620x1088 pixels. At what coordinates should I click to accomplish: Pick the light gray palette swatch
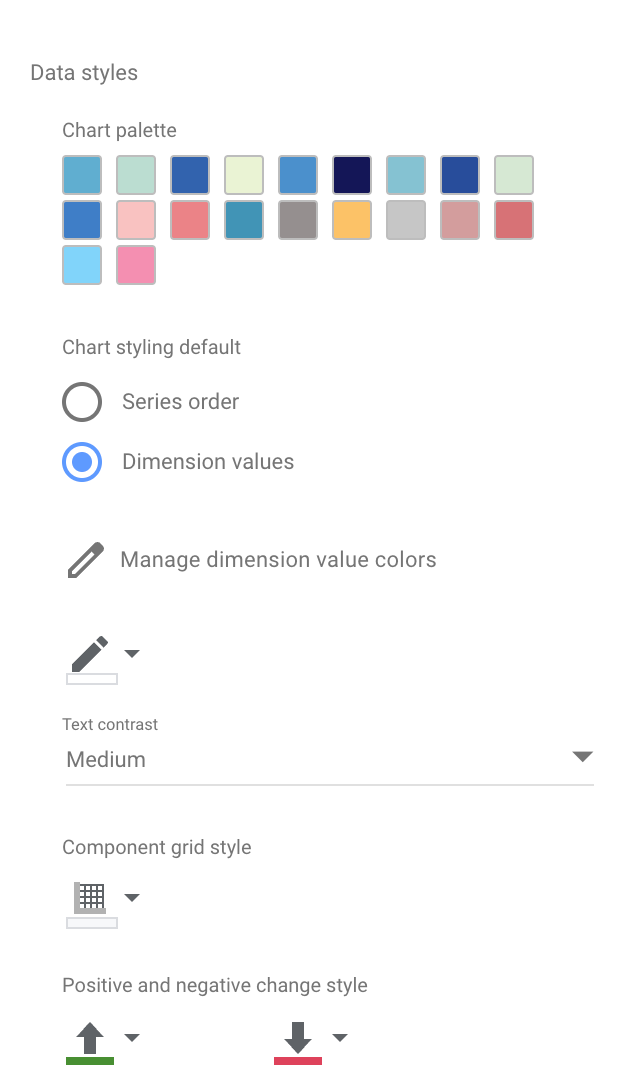(x=406, y=220)
